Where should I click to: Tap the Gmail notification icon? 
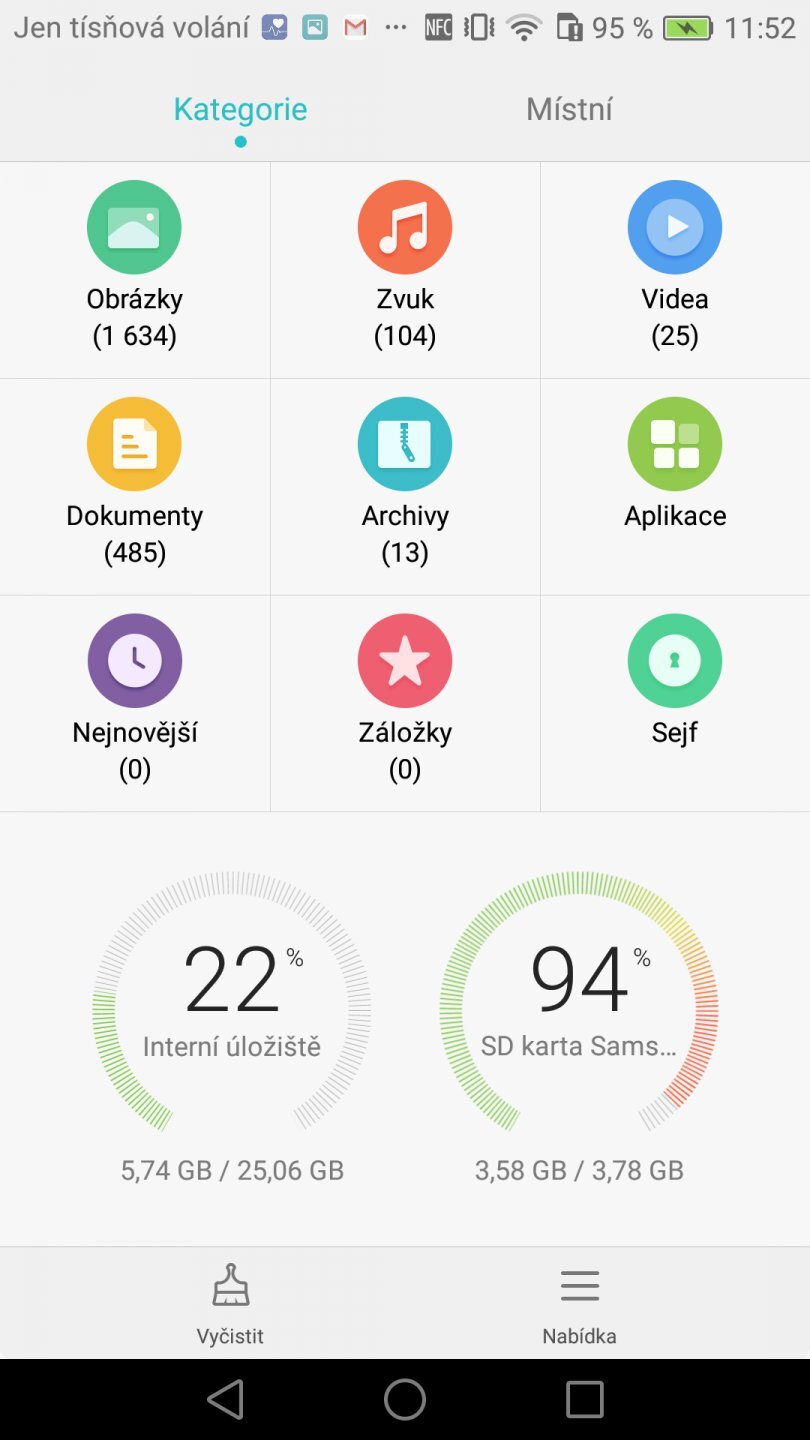(x=356, y=28)
